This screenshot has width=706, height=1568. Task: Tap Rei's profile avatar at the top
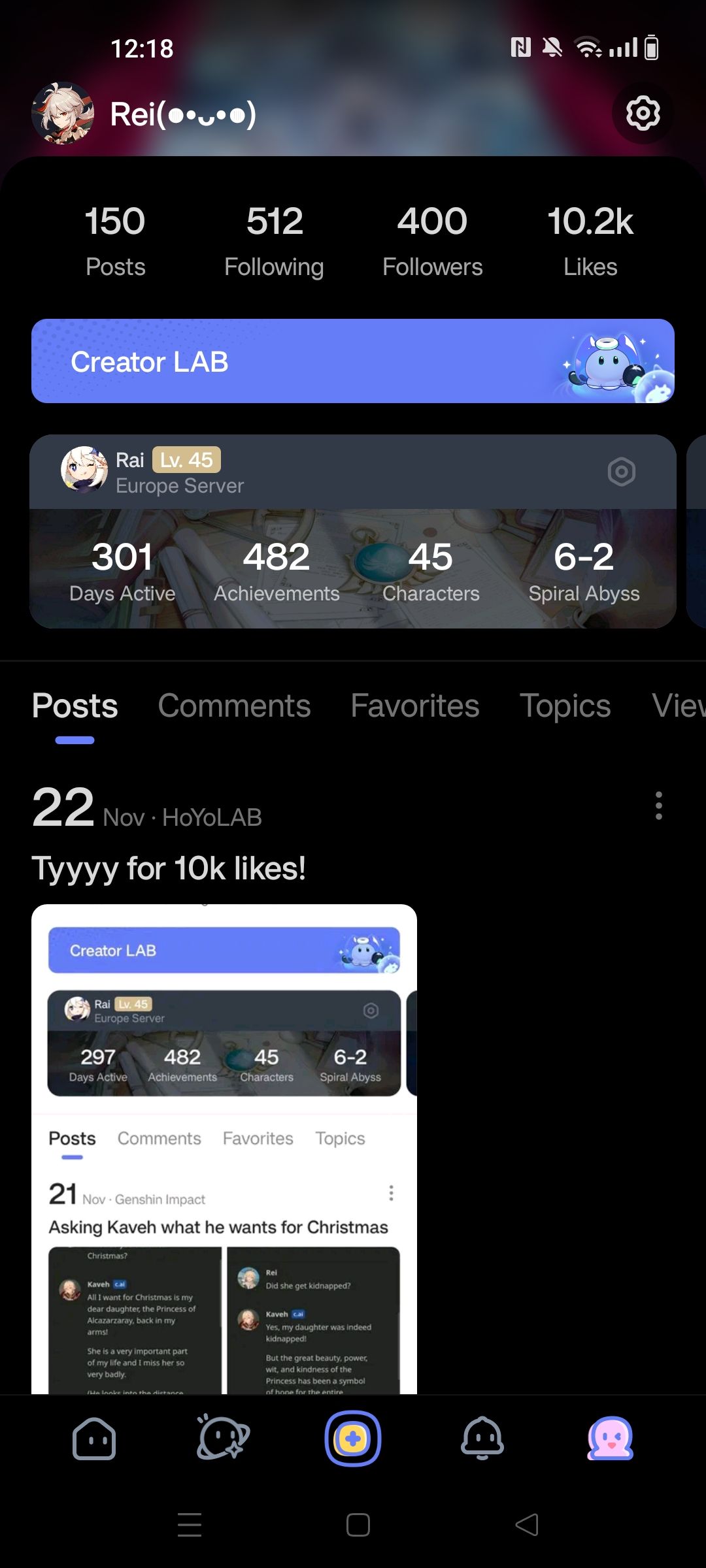pyautogui.click(x=63, y=113)
